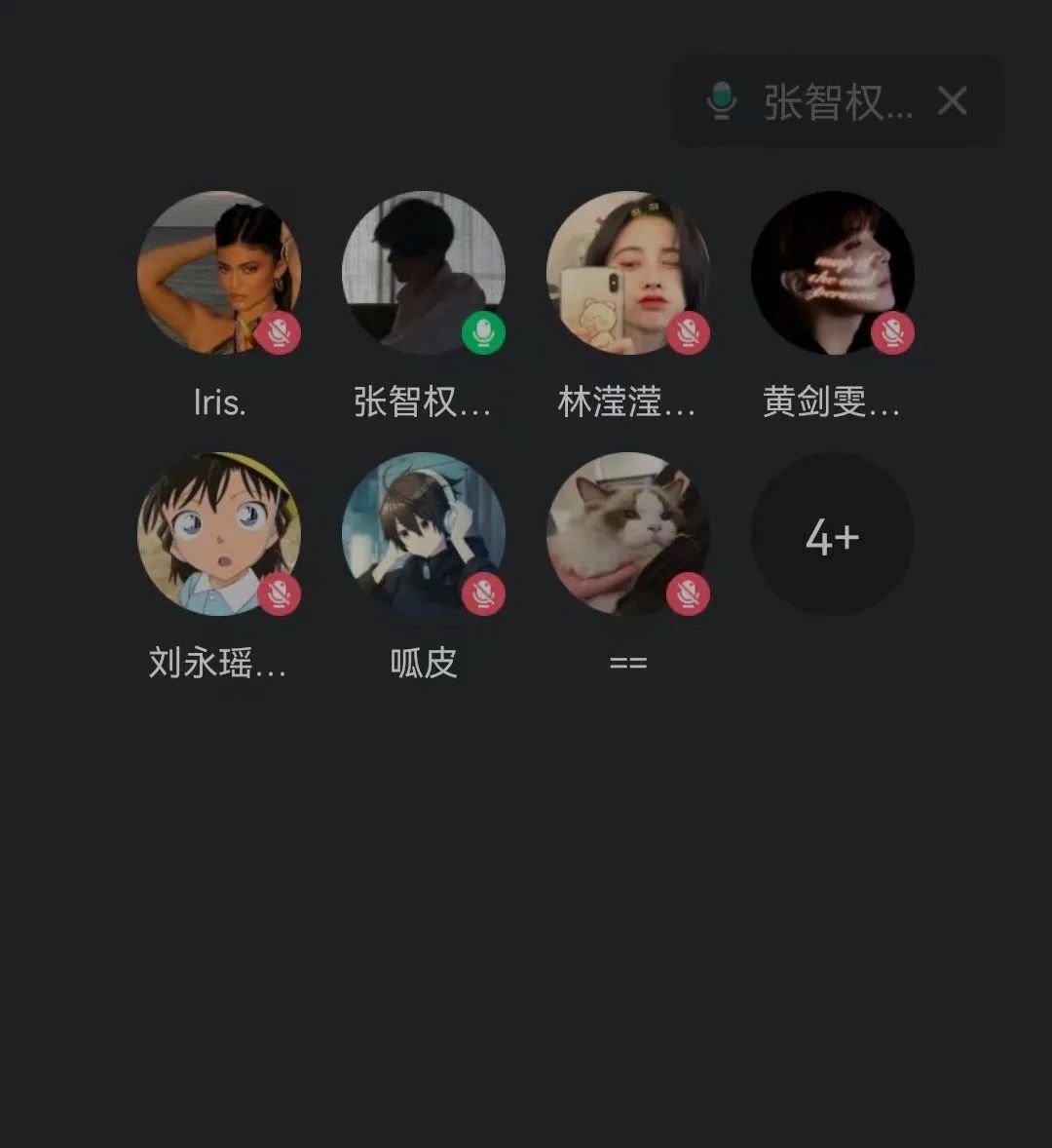
Task: Tap participant 黄剑雯 avatar
Action: point(833,273)
